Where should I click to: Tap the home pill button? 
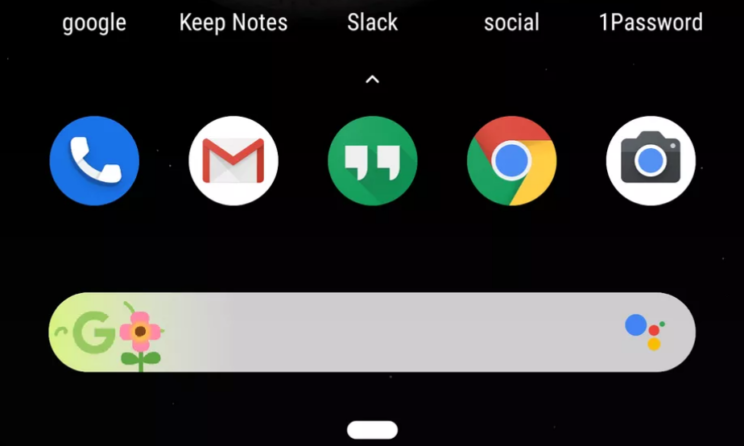[372, 429]
